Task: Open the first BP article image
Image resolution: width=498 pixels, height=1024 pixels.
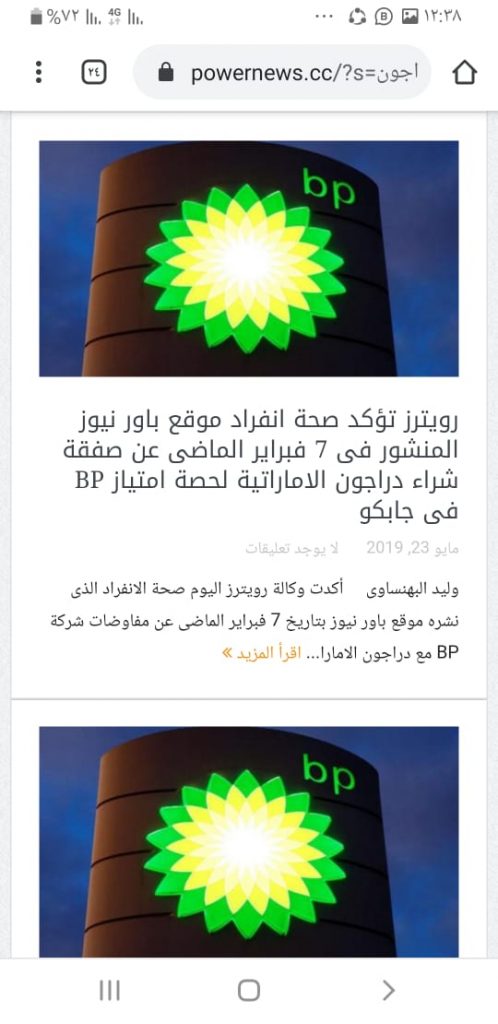Action: coord(249,259)
